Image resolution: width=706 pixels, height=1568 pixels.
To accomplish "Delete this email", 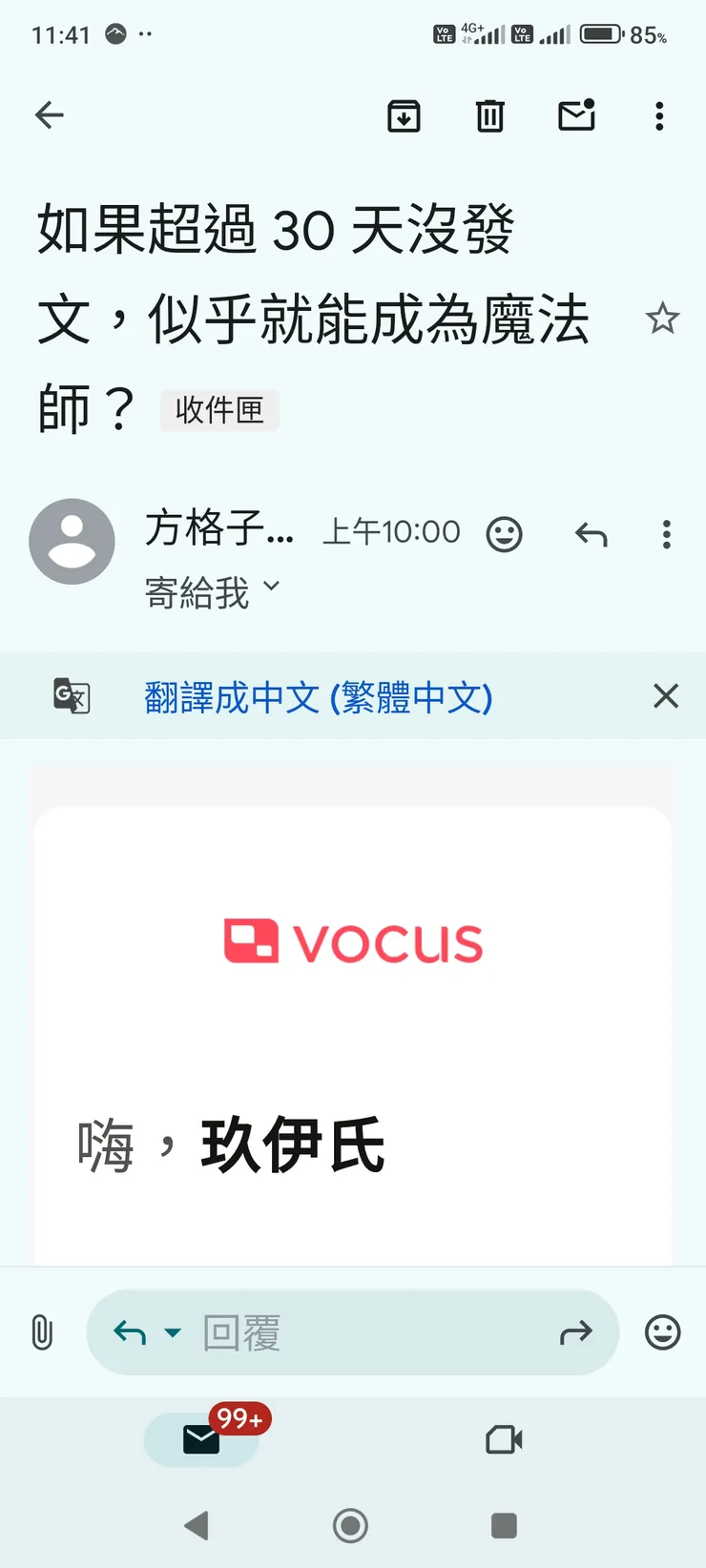I will pyautogui.click(x=488, y=116).
